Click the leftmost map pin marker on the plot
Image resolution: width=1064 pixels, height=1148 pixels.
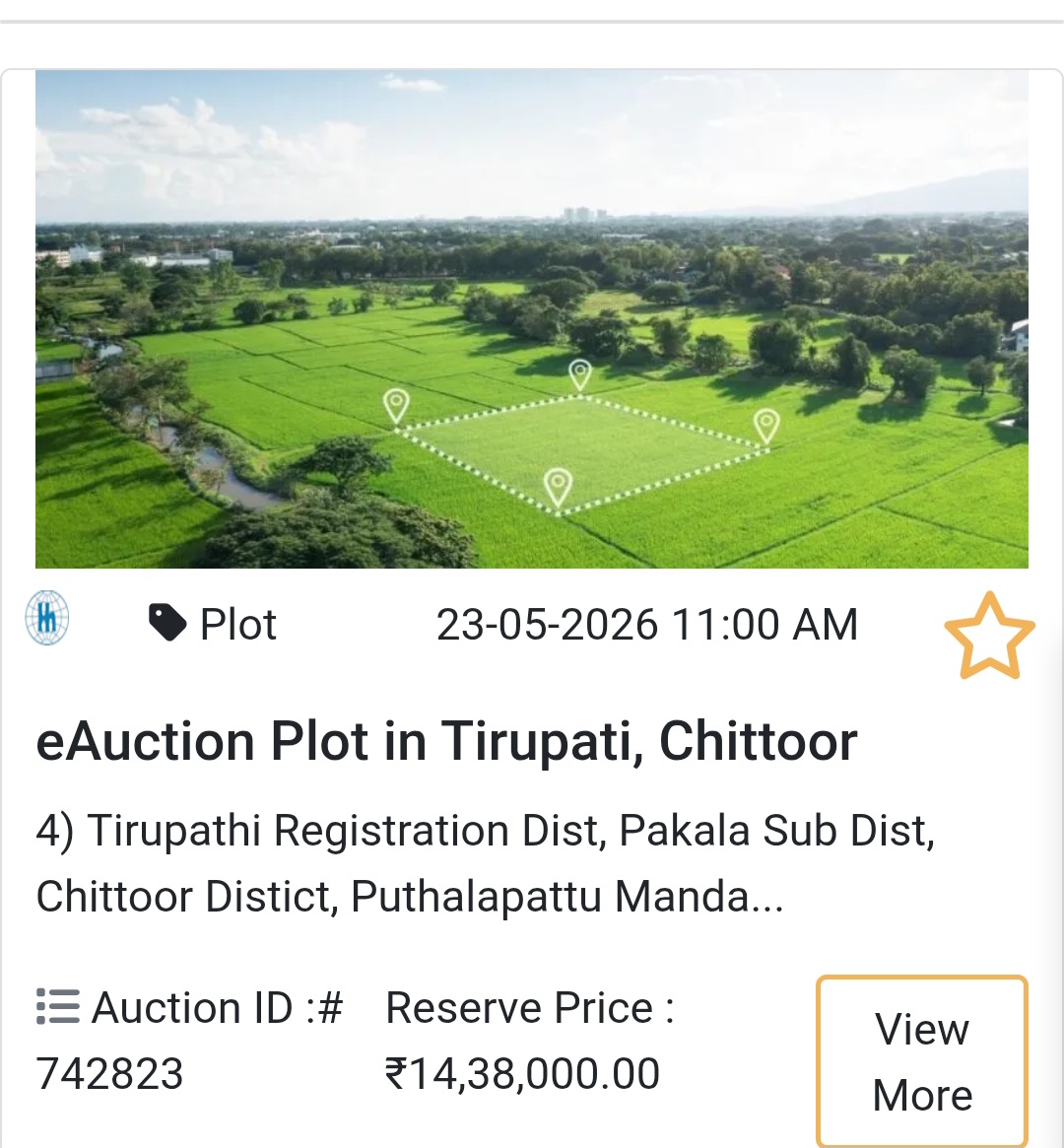coord(397,403)
